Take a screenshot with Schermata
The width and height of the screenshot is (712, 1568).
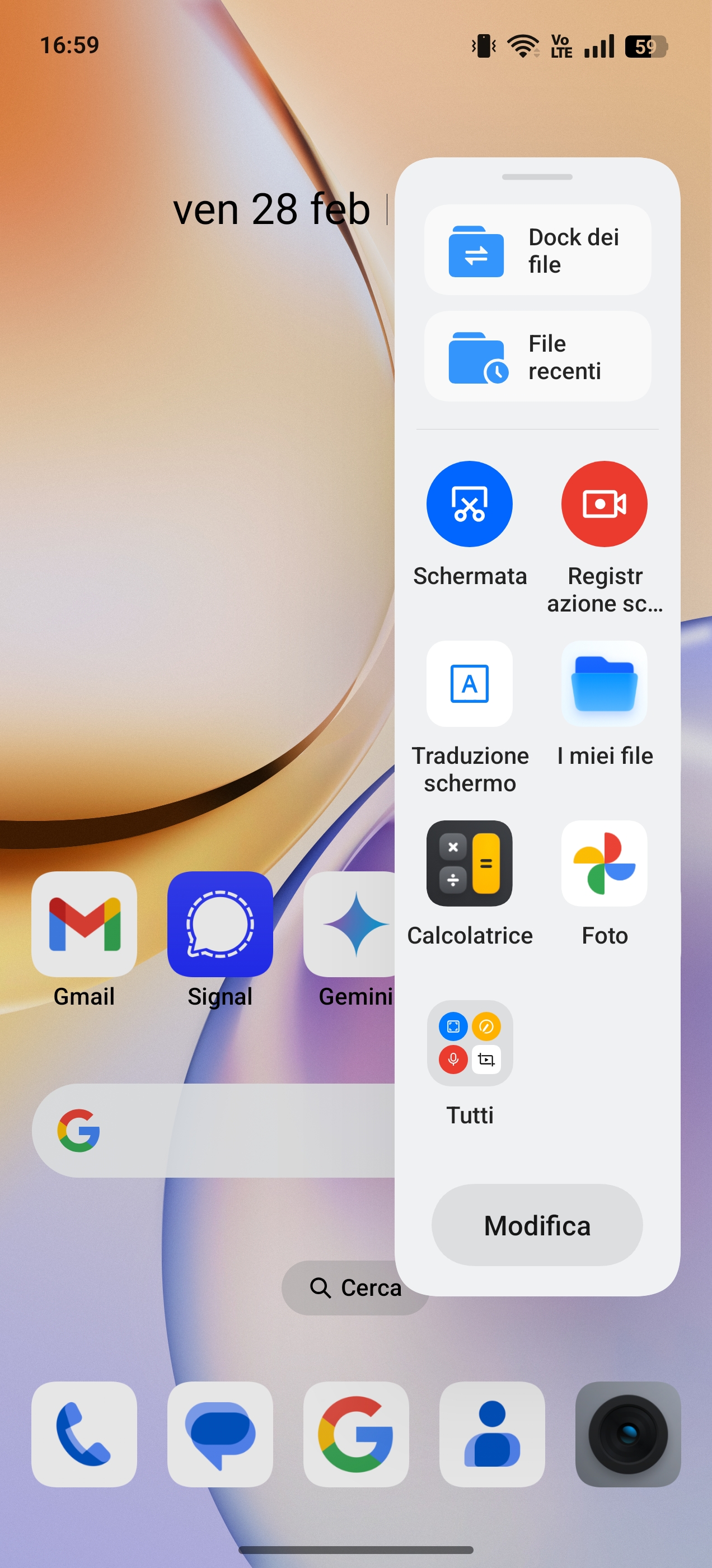coord(469,504)
